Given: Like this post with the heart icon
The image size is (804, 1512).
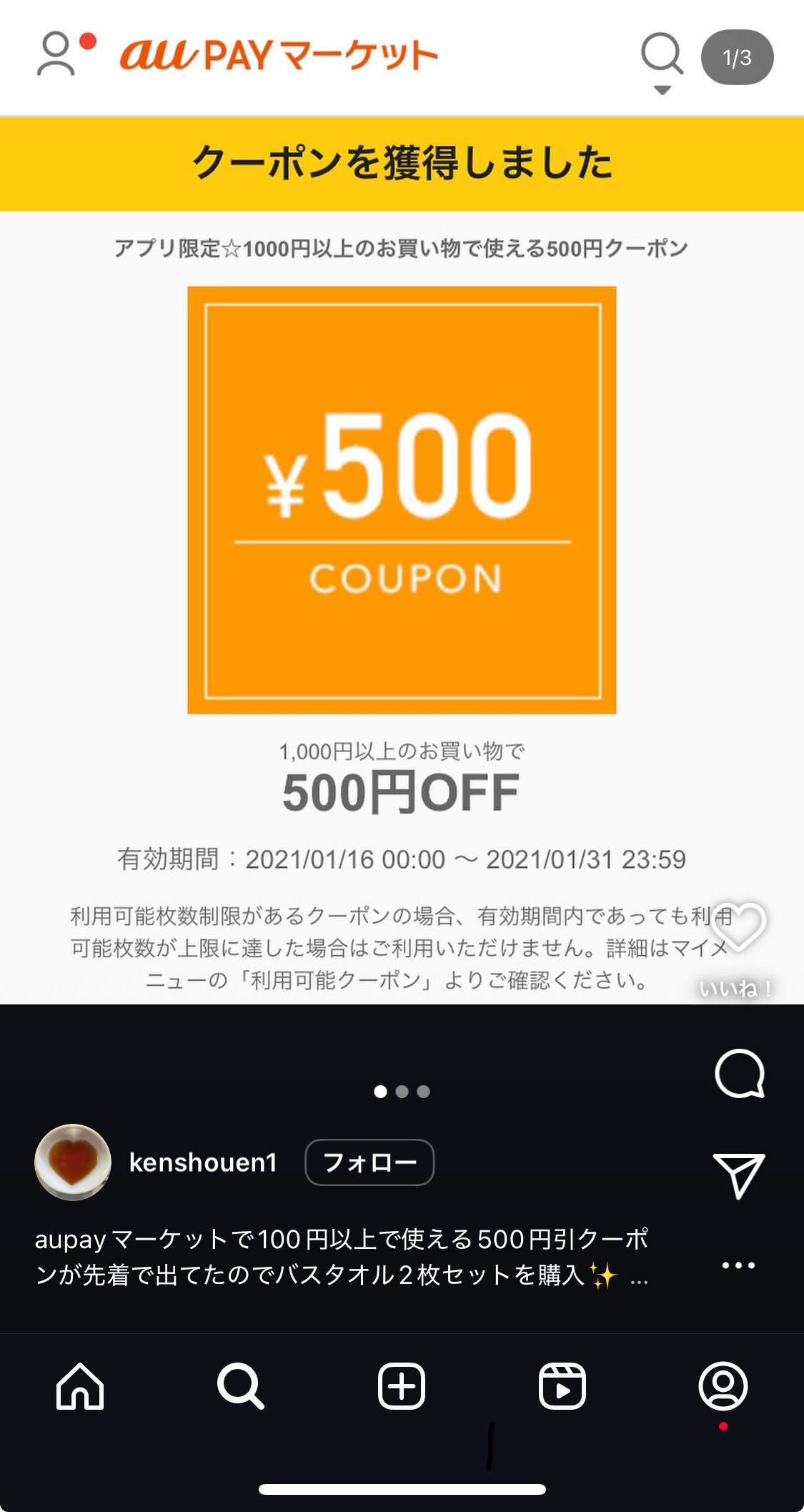Looking at the screenshot, I should 738,927.
